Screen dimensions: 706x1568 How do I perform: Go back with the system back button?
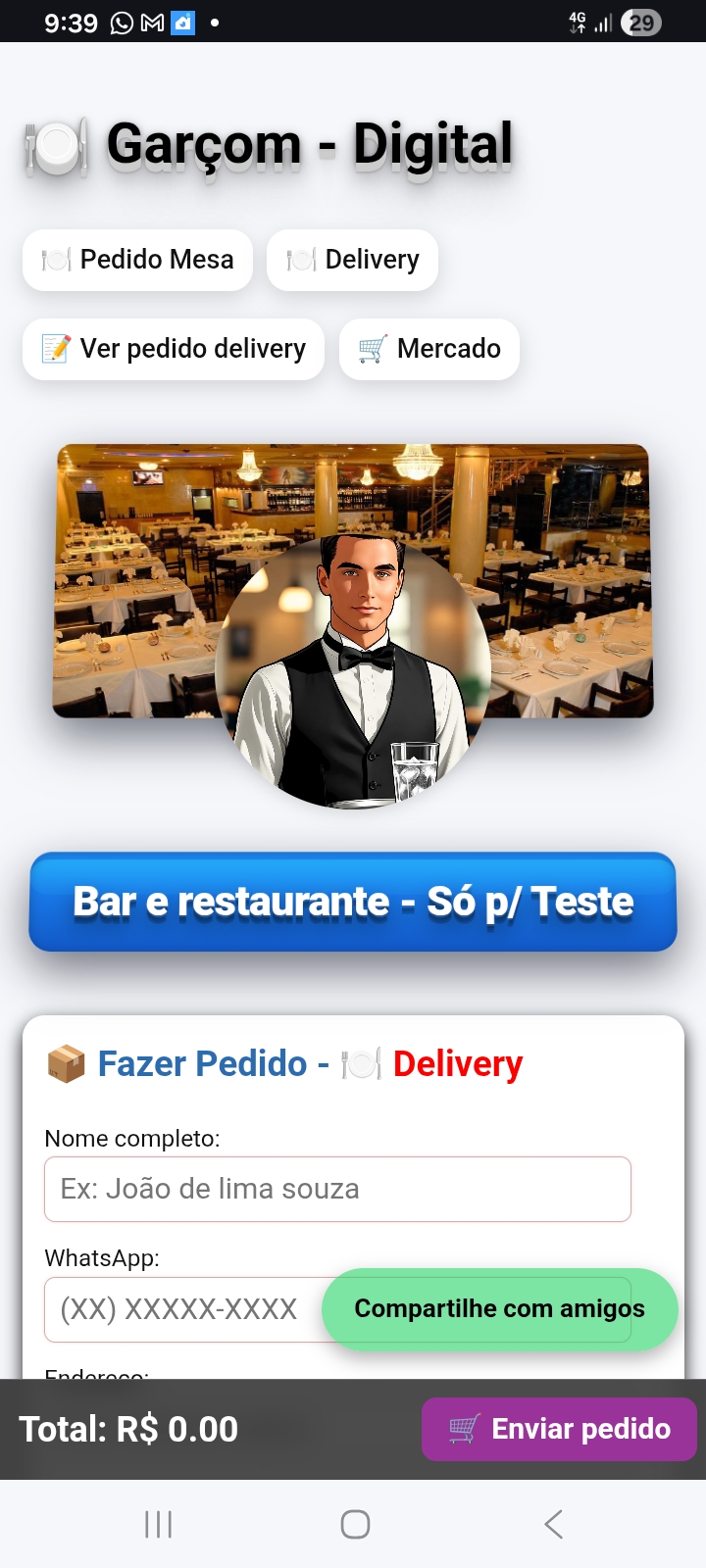[553, 1524]
